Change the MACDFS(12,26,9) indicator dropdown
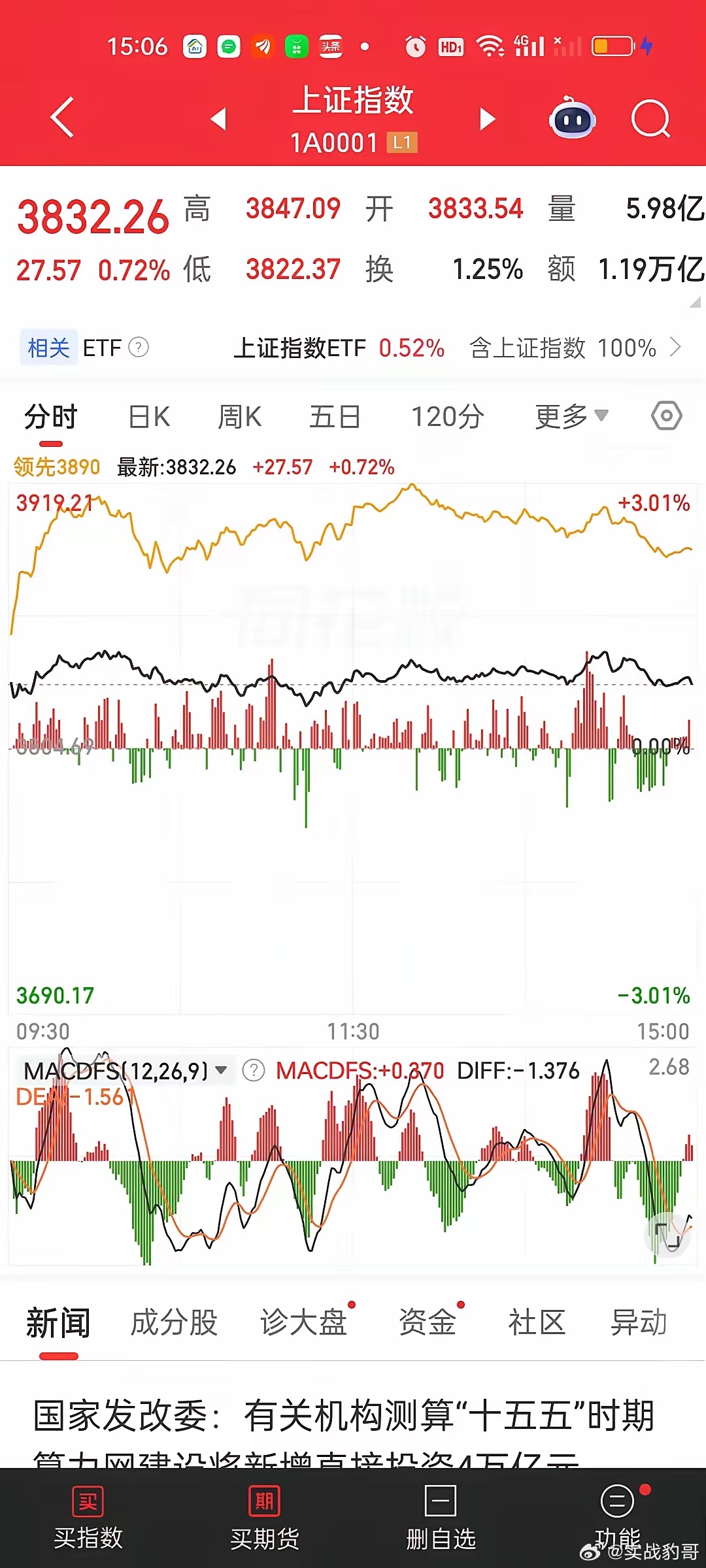 pyautogui.click(x=126, y=1070)
